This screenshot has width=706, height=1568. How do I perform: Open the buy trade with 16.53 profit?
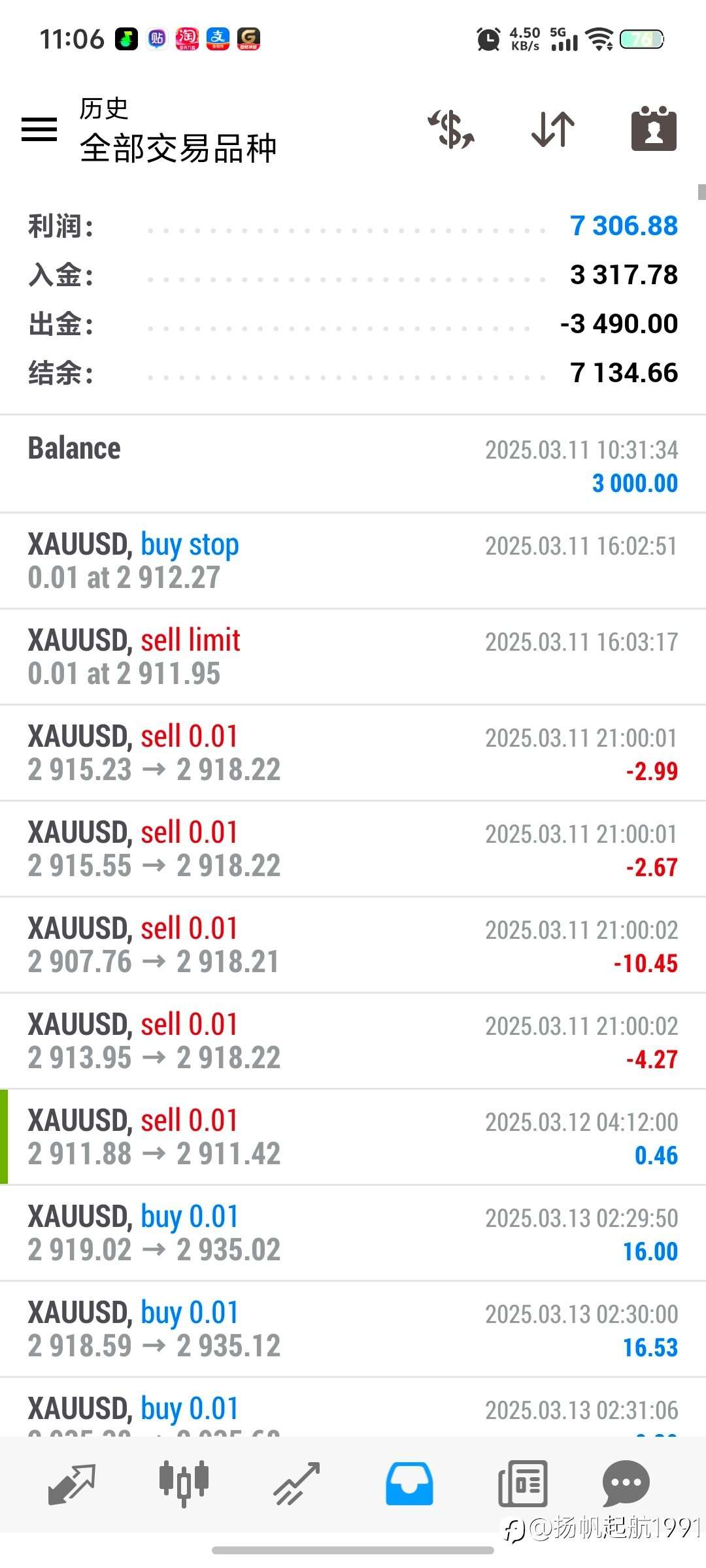point(353,1329)
